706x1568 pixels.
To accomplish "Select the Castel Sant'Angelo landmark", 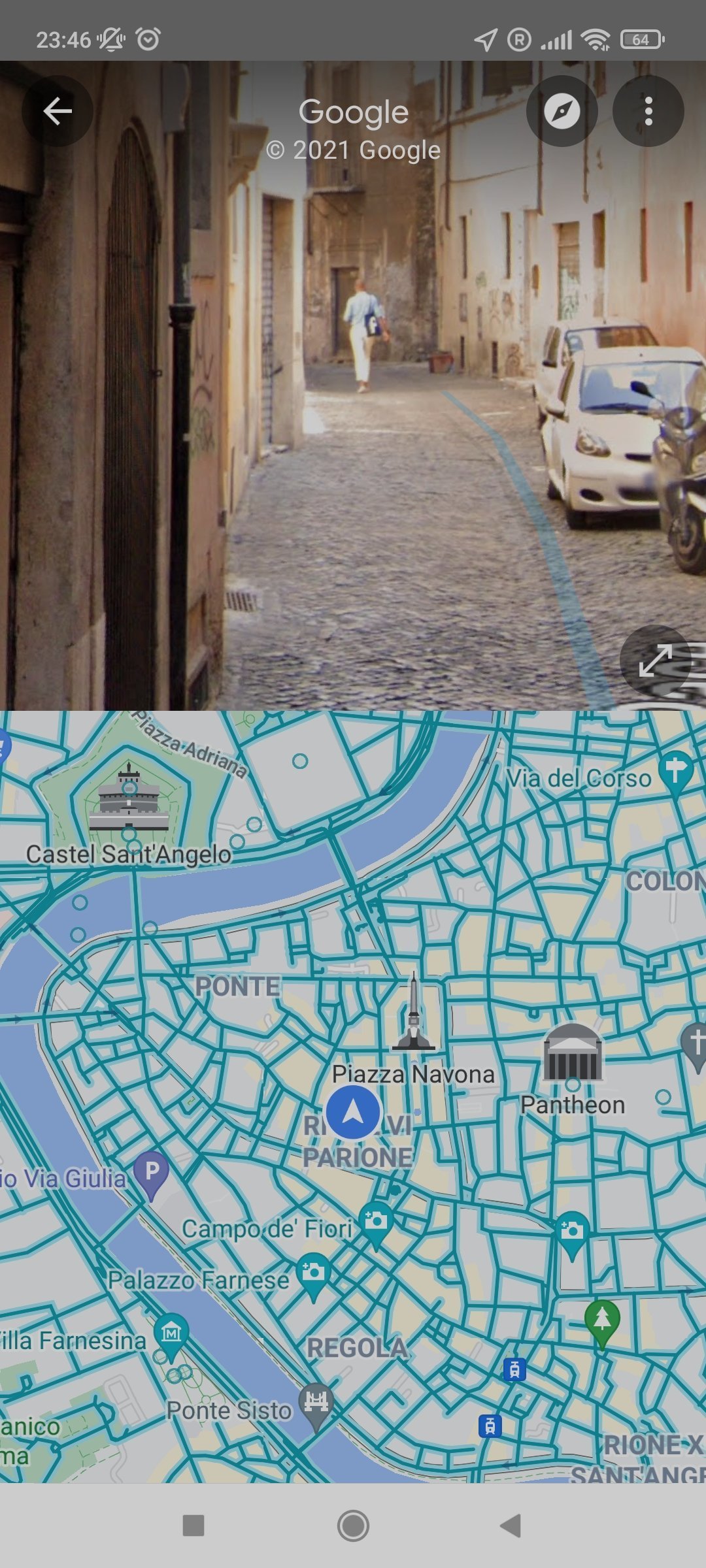I will point(129,797).
